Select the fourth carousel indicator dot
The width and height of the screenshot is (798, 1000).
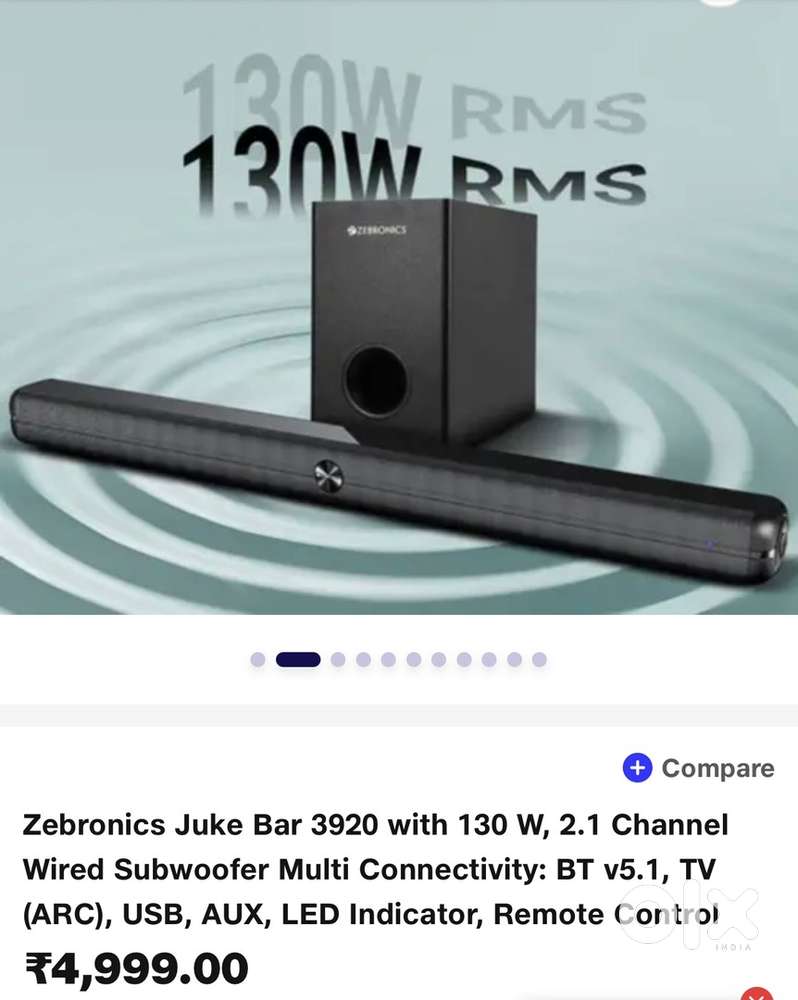pyautogui.click(x=363, y=659)
